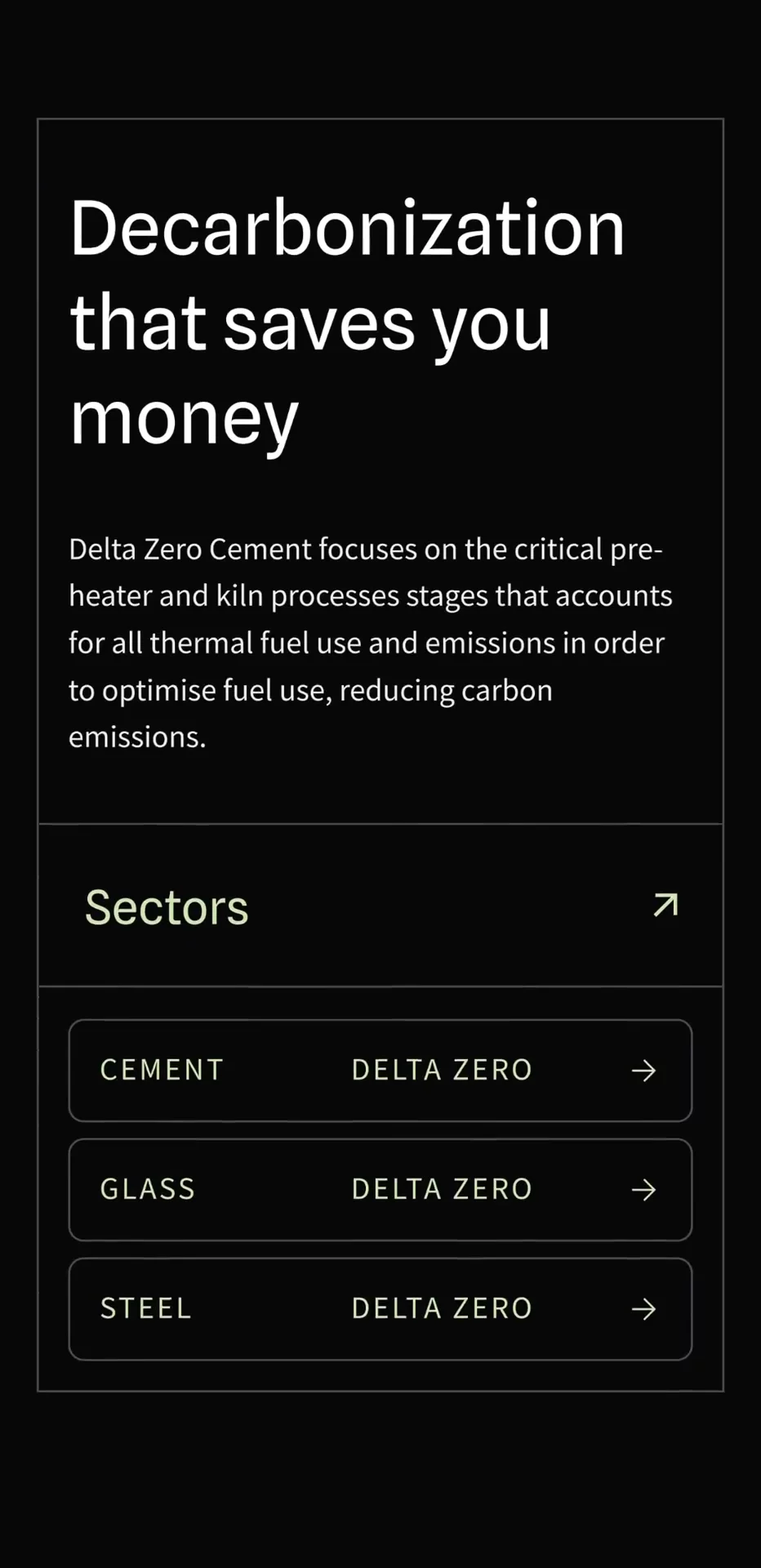Viewport: 761px width, 1568px height.
Task: Select the Glass Delta Zero sector
Action: tap(380, 1189)
